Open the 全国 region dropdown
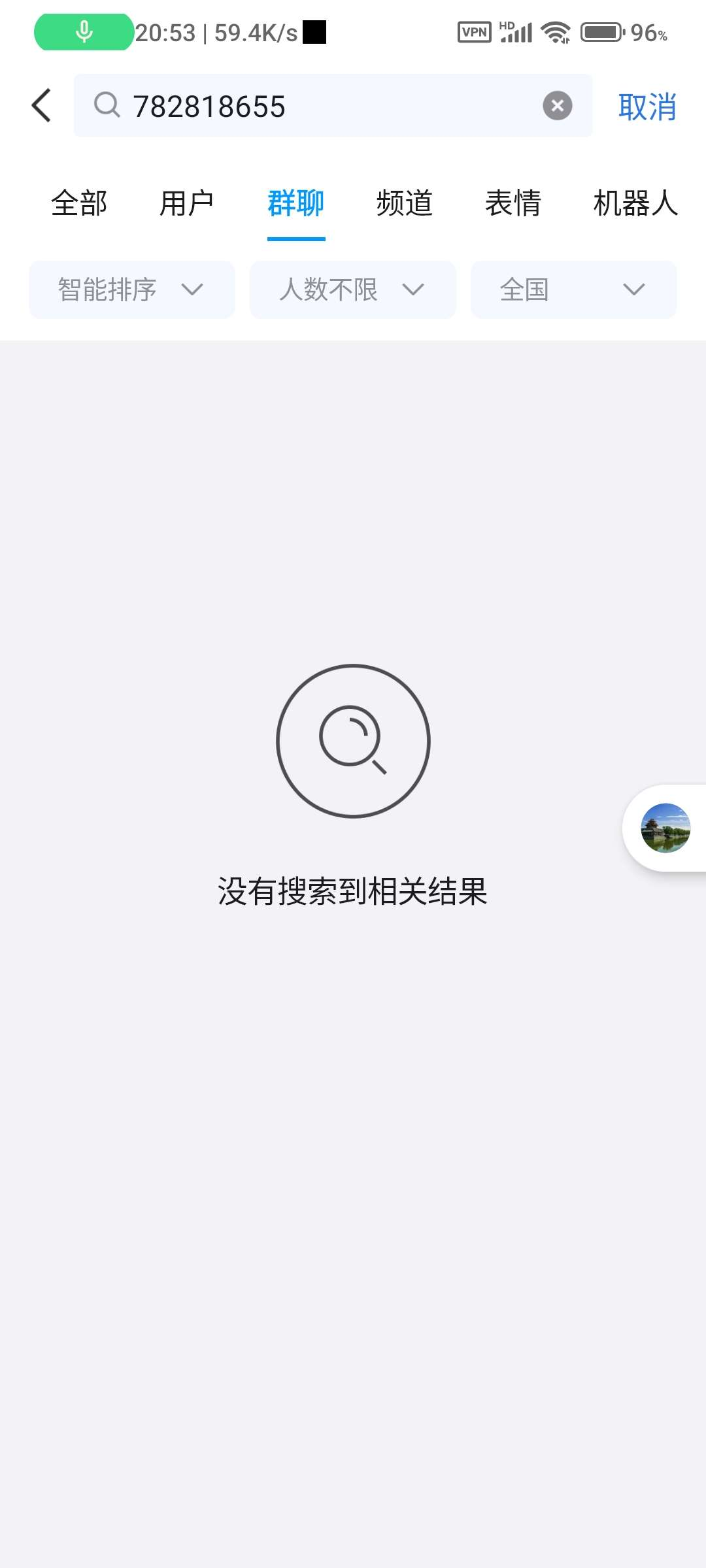The width and height of the screenshot is (706, 1568). [574, 289]
